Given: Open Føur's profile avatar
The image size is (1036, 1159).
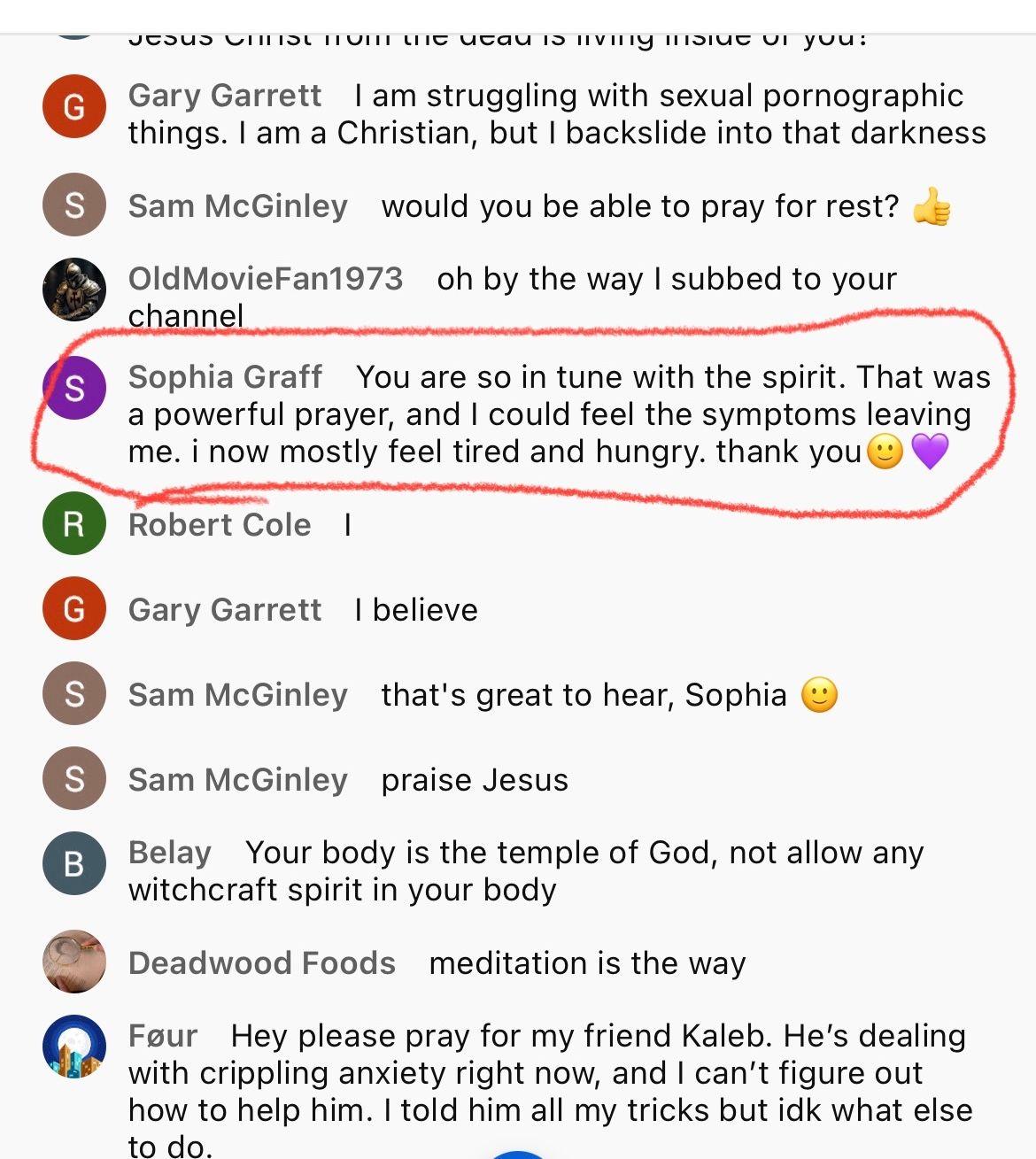Looking at the screenshot, I should click(74, 1047).
